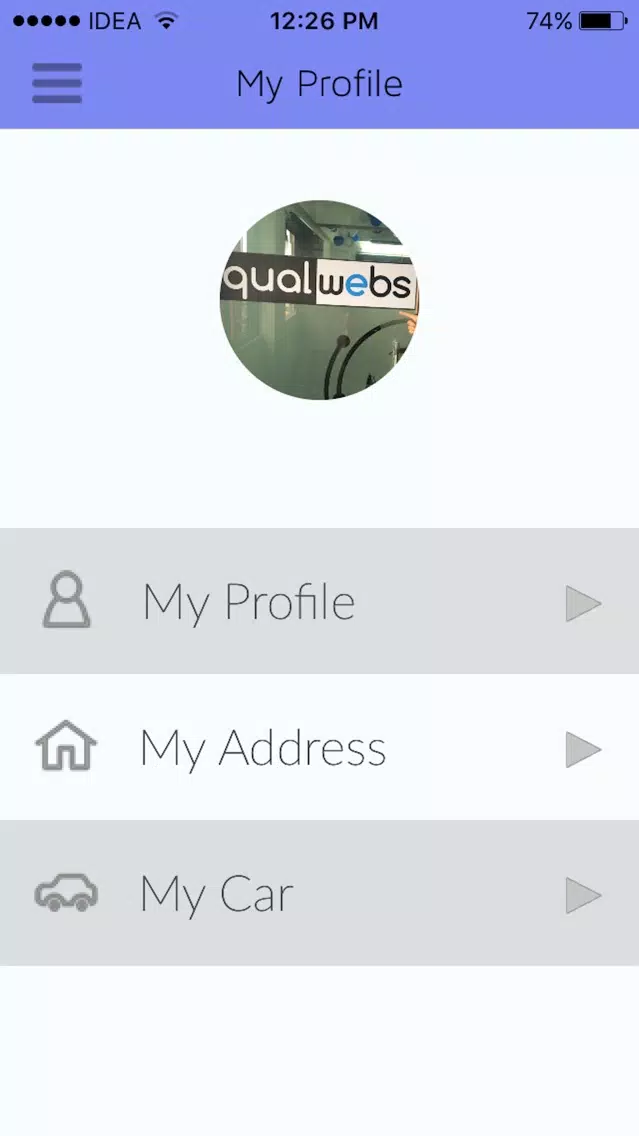Open the My Profile row
The height and width of the screenshot is (1136, 639).
coord(320,601)
